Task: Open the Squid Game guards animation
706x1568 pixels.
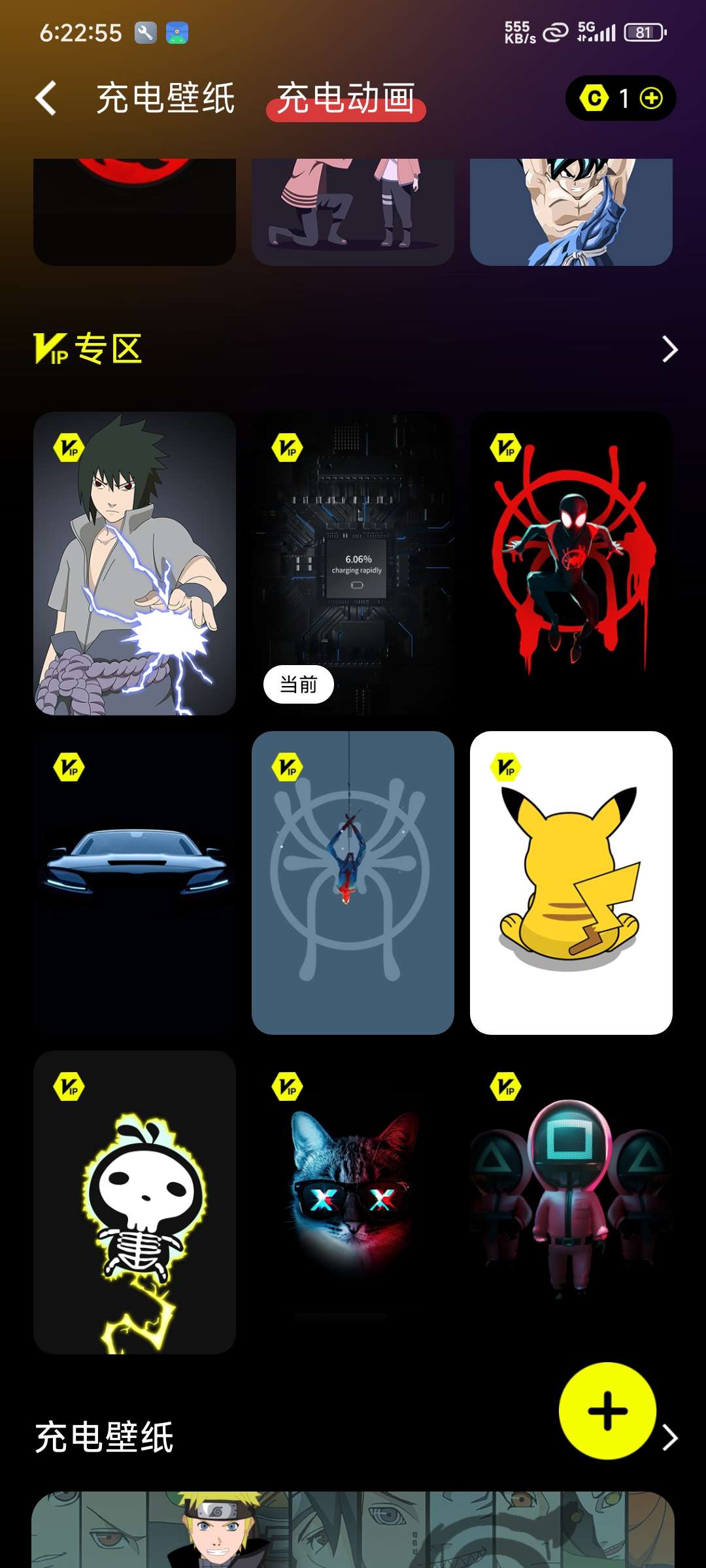Action: click(x=571, y=1202)
